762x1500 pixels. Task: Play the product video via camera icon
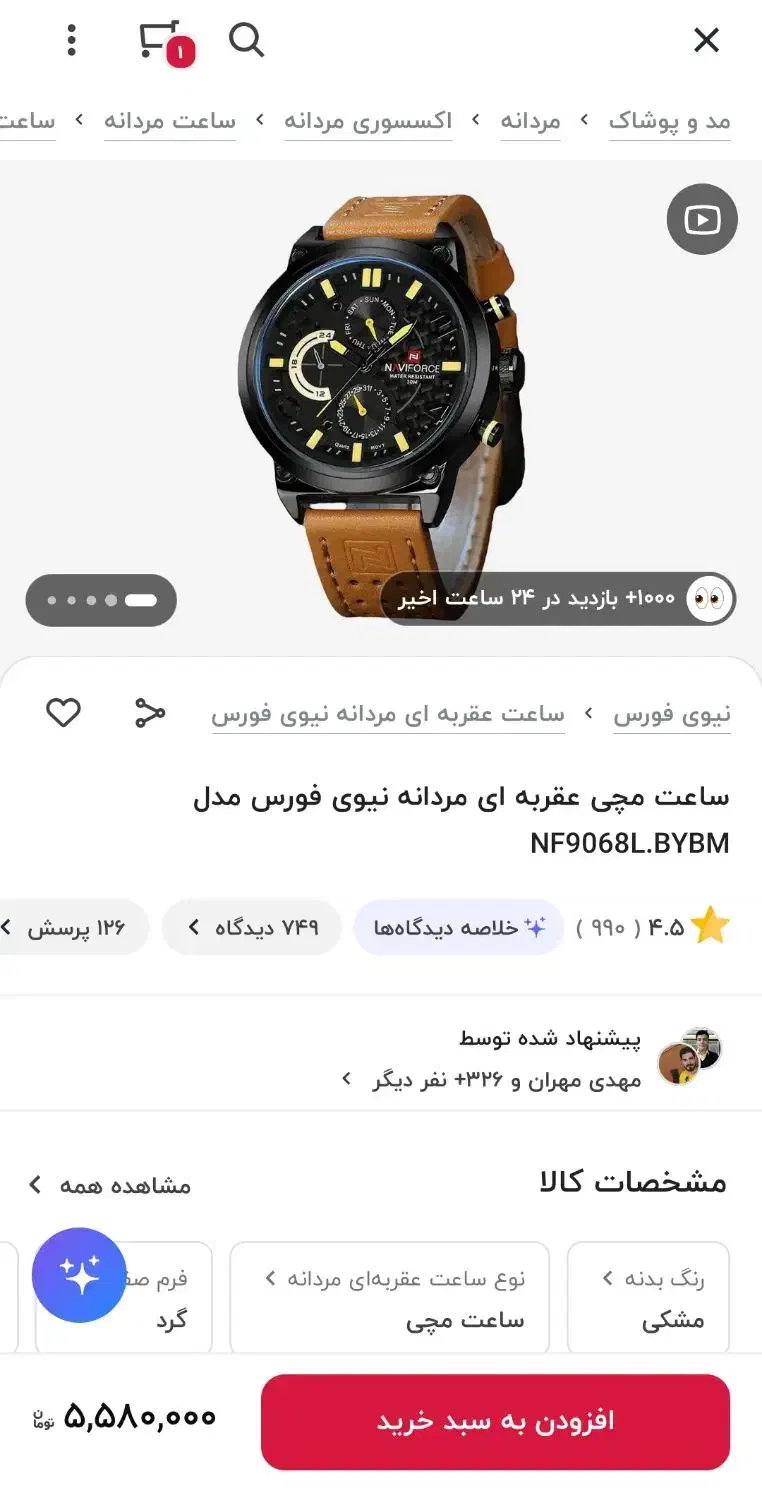[702, 219]
